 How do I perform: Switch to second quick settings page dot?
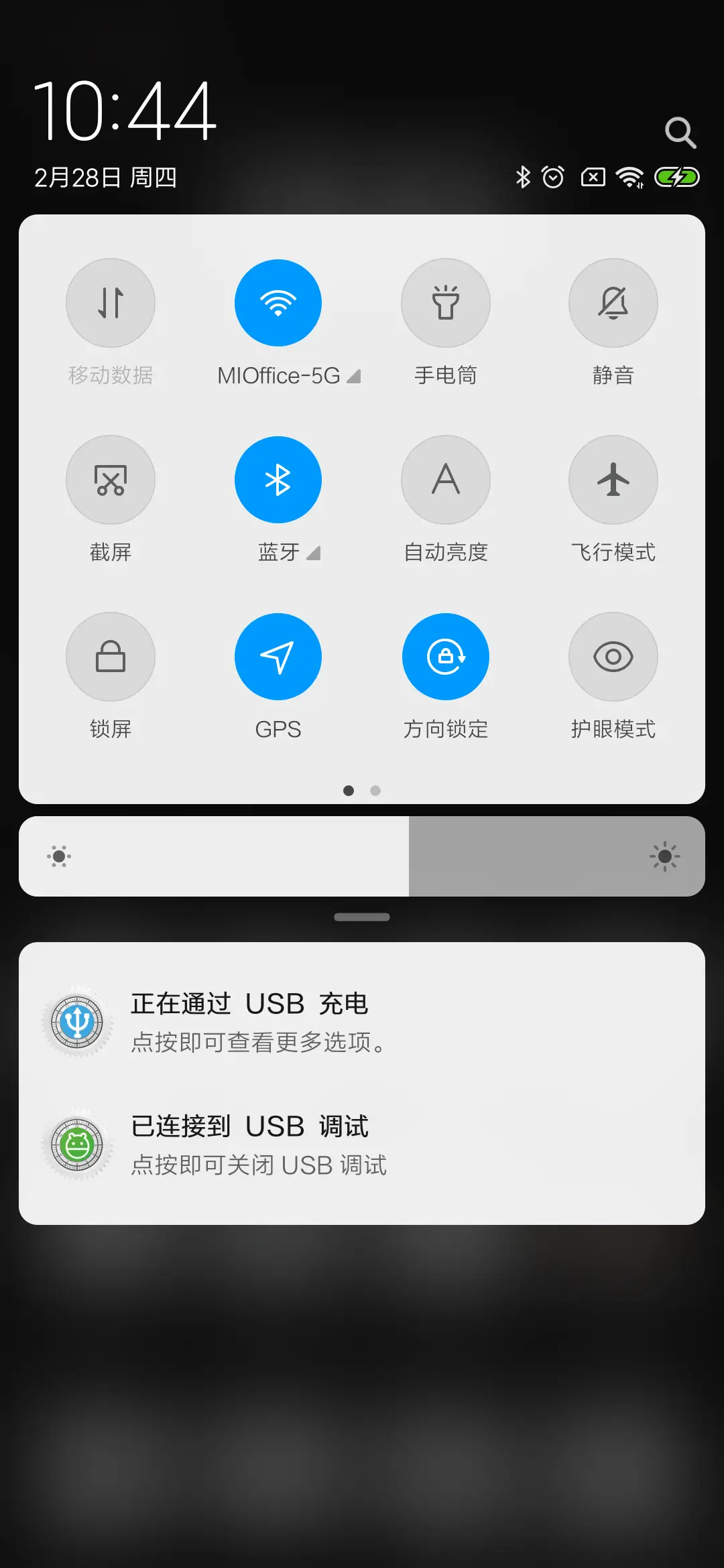375,791
